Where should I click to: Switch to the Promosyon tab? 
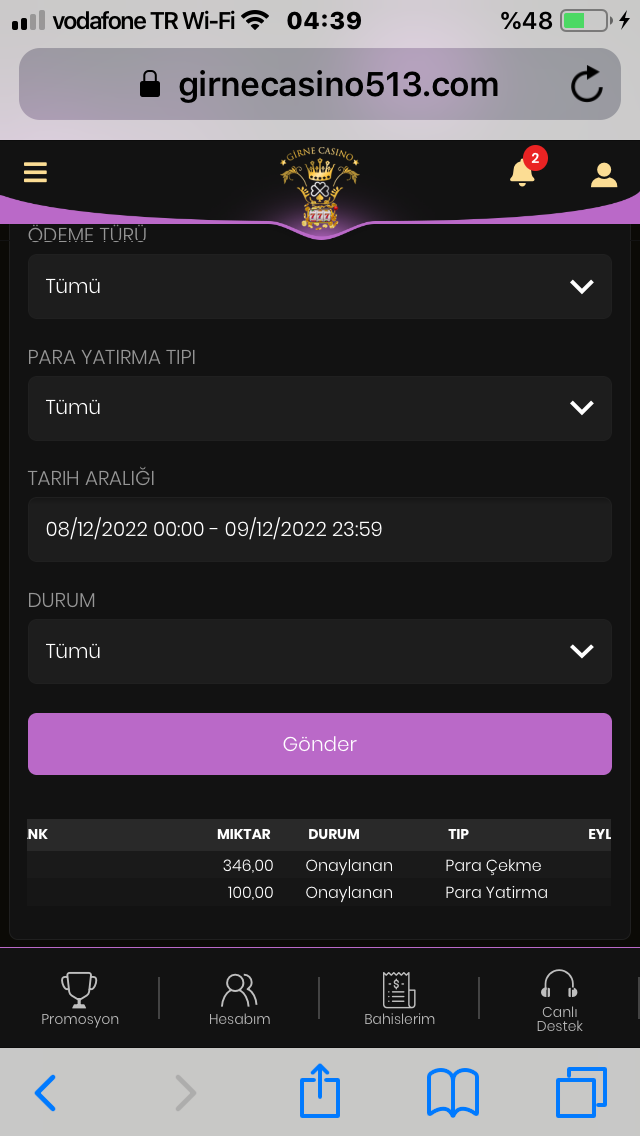[80, 998]
